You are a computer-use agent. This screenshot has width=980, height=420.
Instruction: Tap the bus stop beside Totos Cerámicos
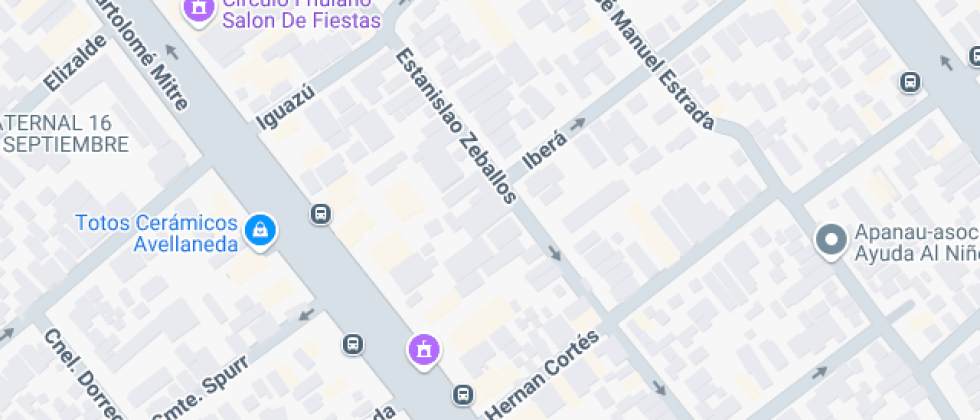(x=320, y=214)
